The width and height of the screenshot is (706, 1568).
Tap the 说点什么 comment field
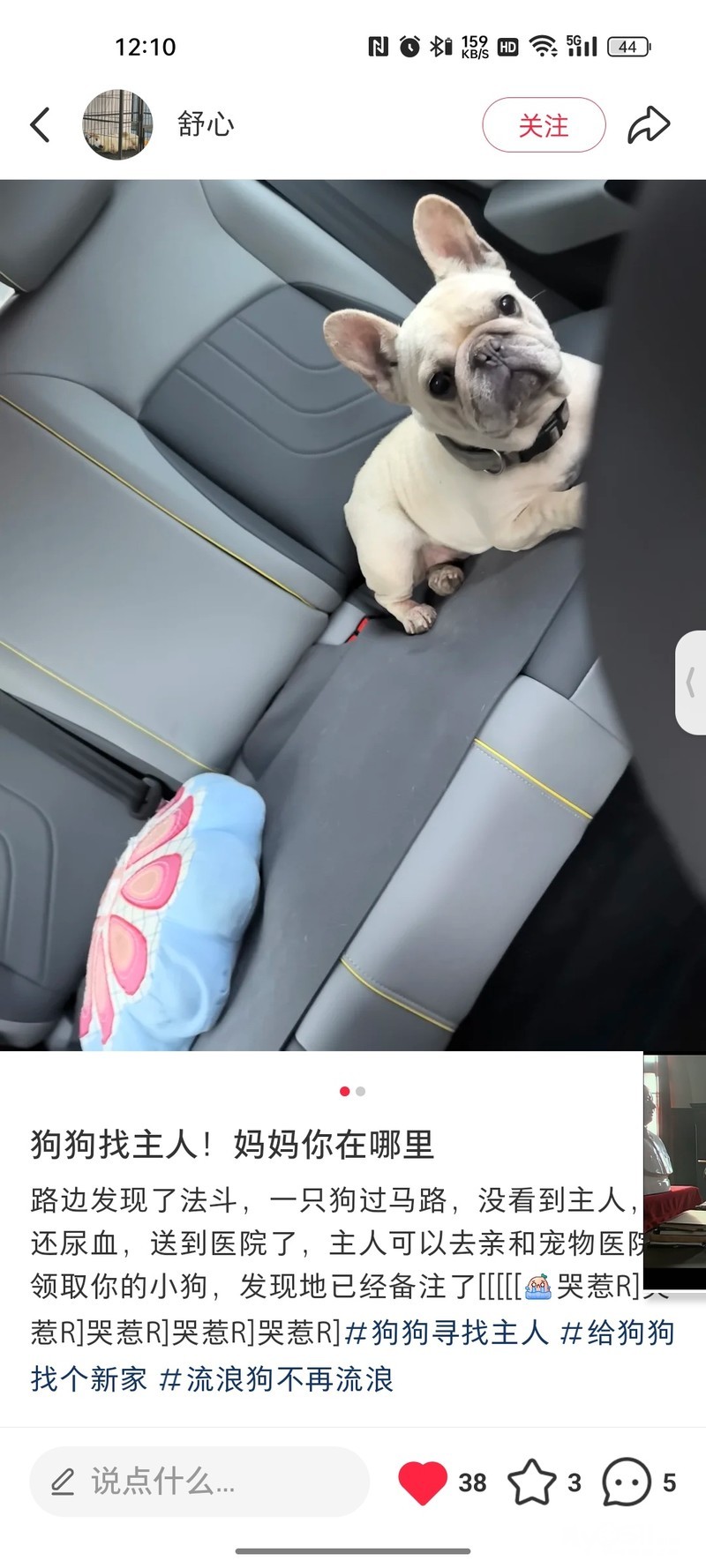pos(199,1482)
